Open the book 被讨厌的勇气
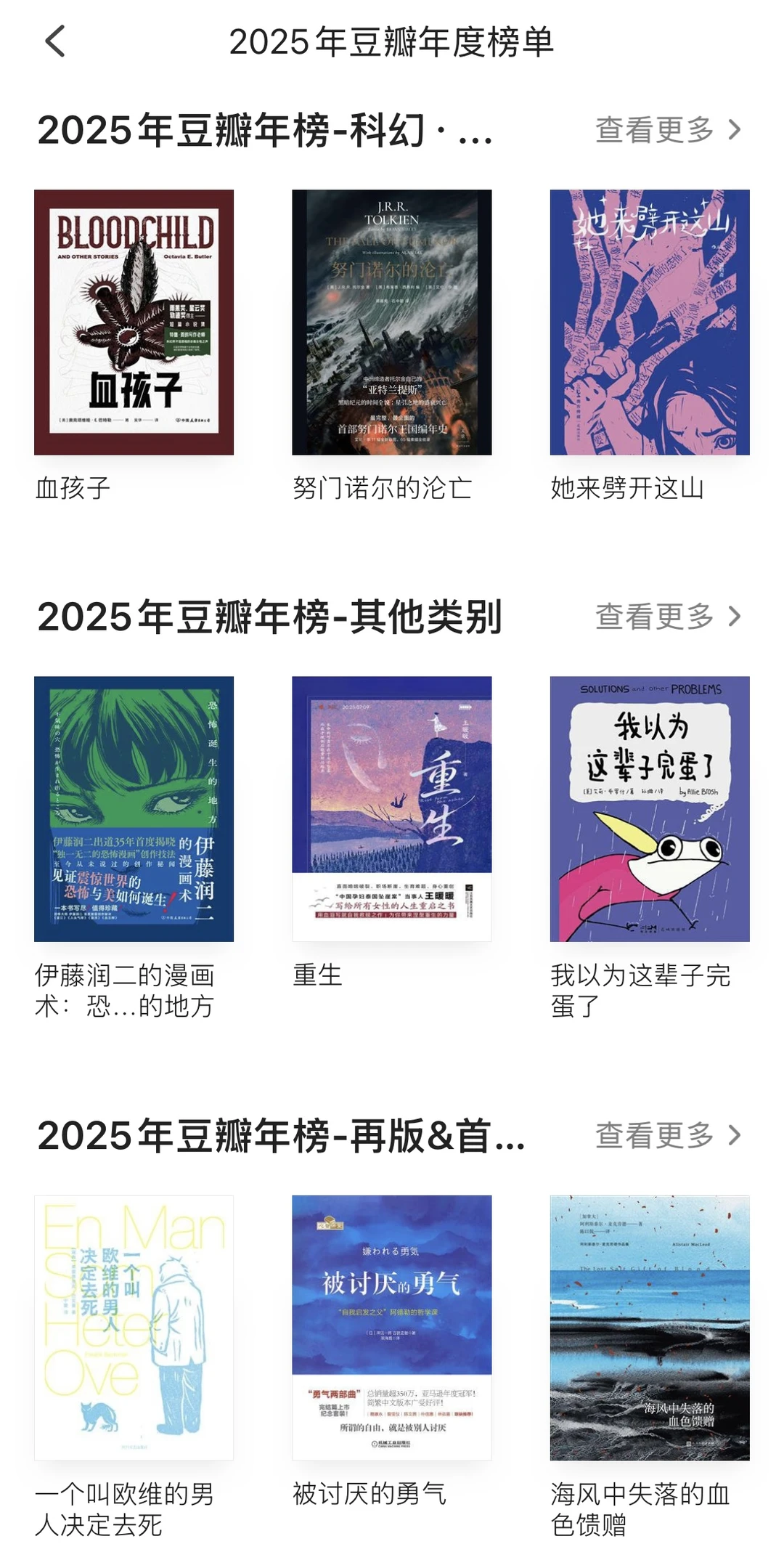The height and width of the screenshot is (1560, 784). pyautogui.click(x=392, y=1328)
